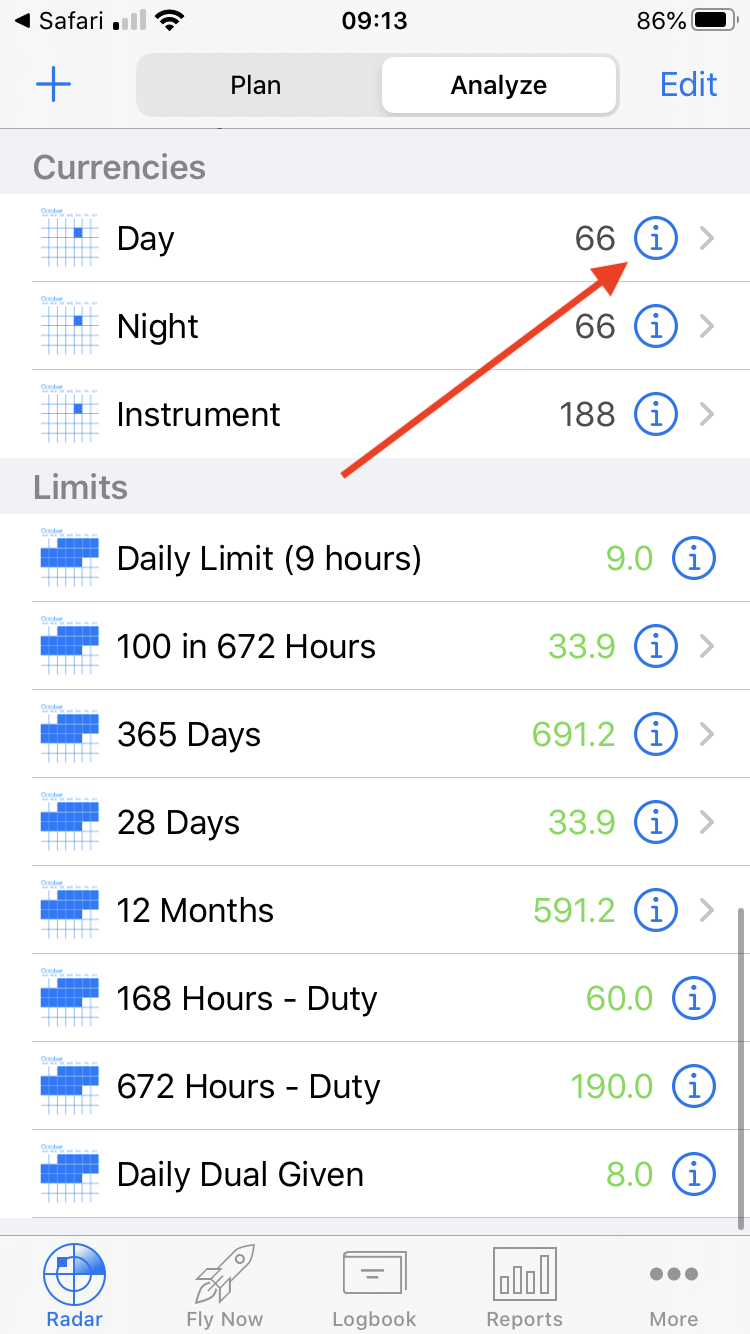Screen dimensions: 750x1334
Task: Open info for Daily Limit (9 hours)
Action: pos(694,559)
